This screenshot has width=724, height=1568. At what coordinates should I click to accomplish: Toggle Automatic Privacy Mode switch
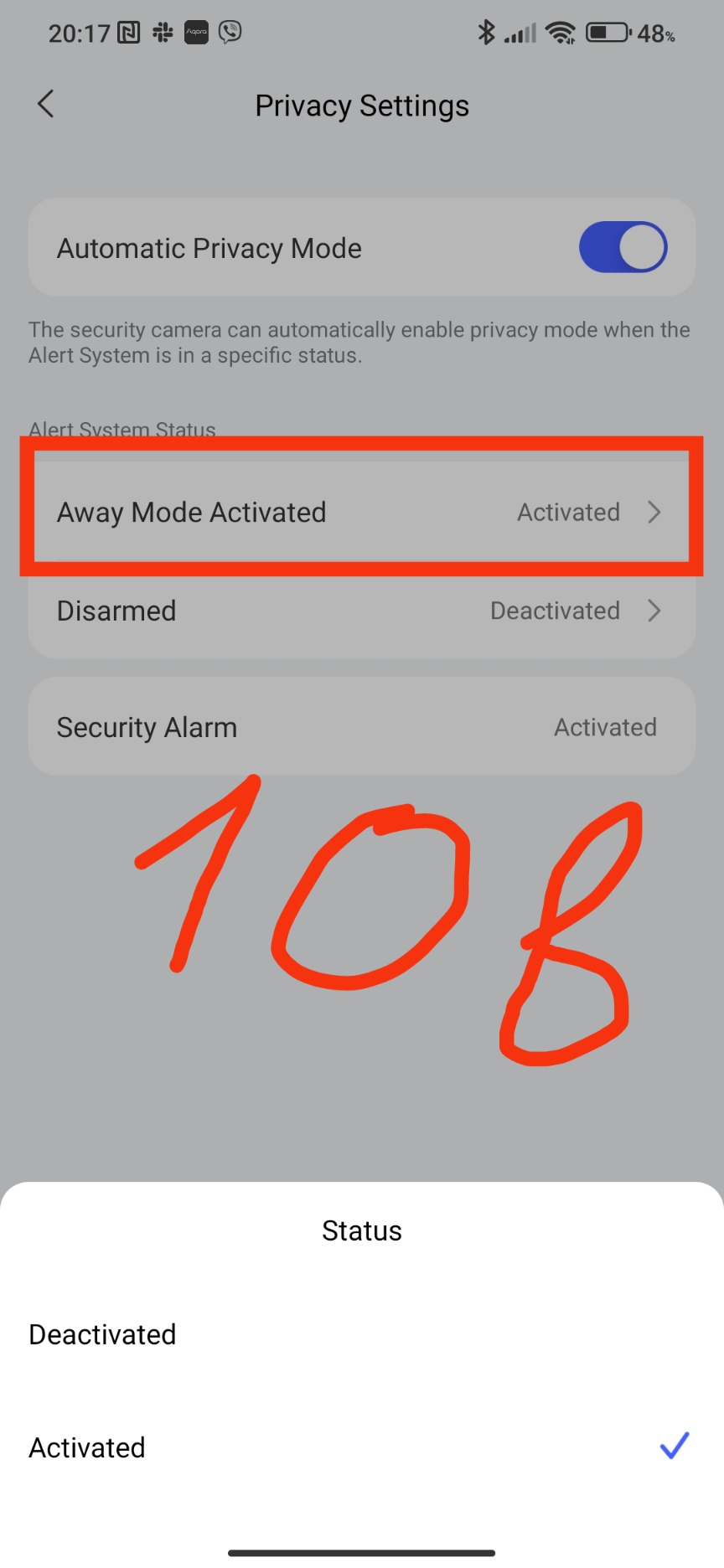[x=622, y=247]
